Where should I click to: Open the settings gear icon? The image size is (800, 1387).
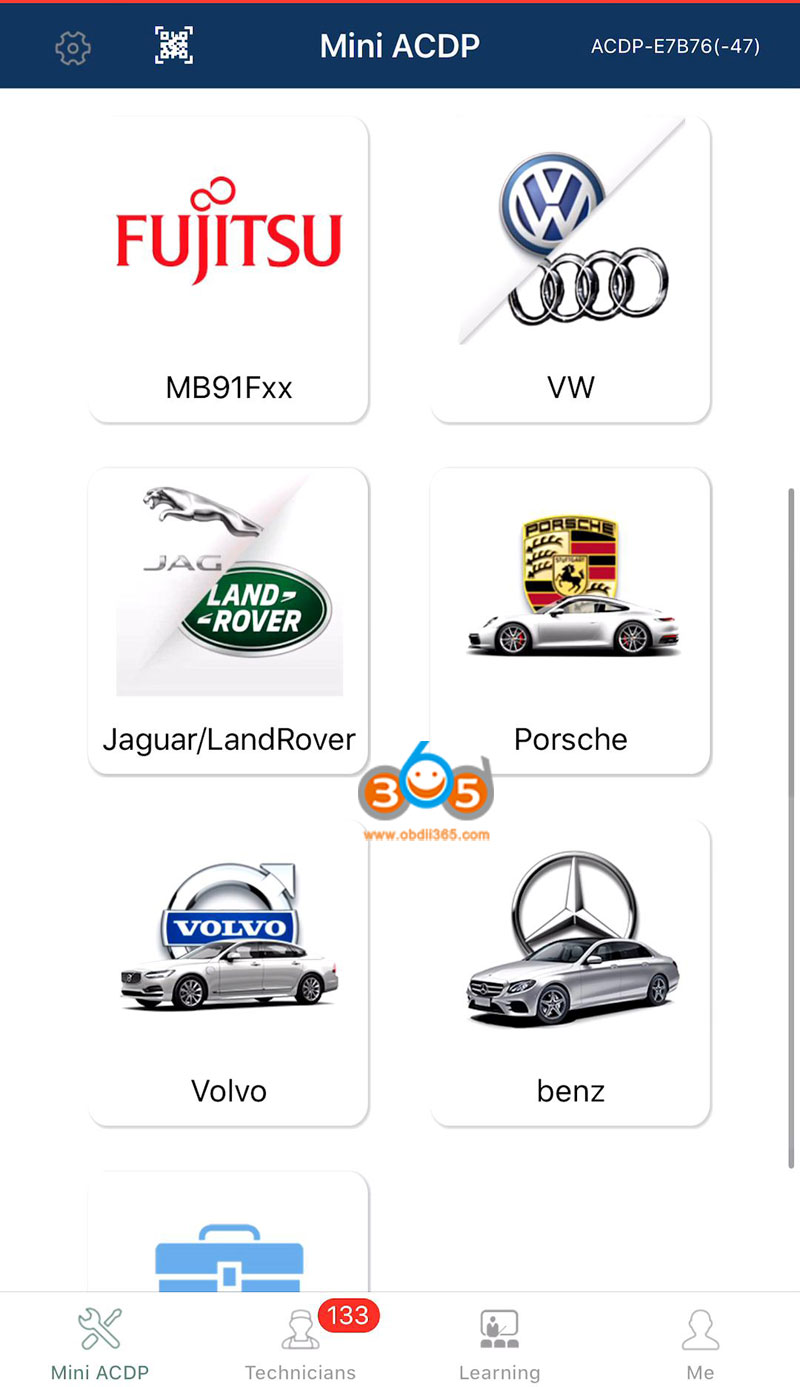point(73,47)
